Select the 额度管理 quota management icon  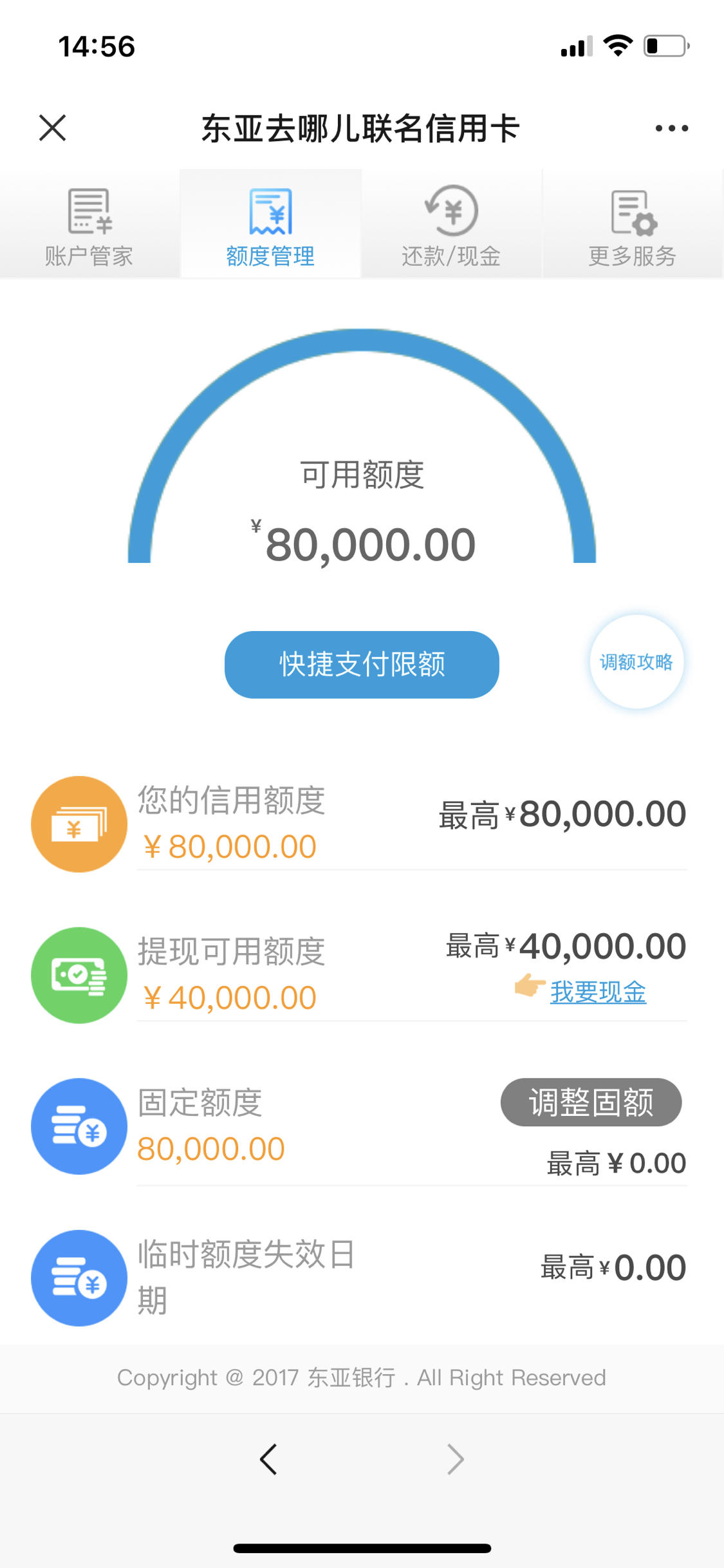point(270,211)
